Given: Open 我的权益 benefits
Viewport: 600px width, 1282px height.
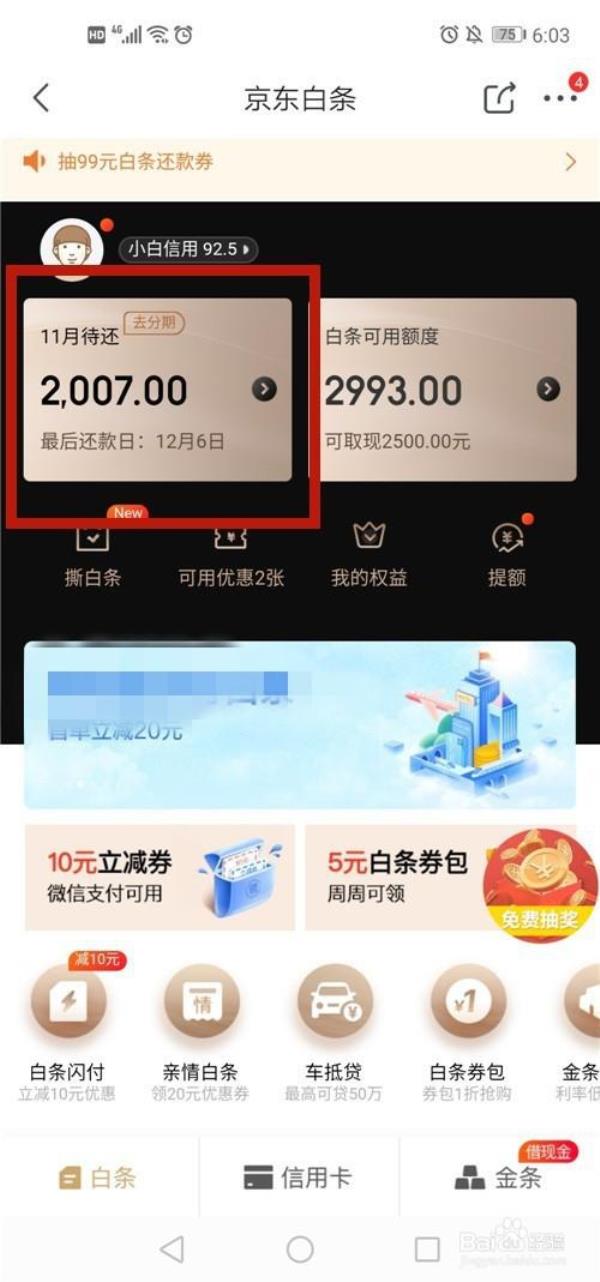Looking at the screenshot, I should pos(369,557).
